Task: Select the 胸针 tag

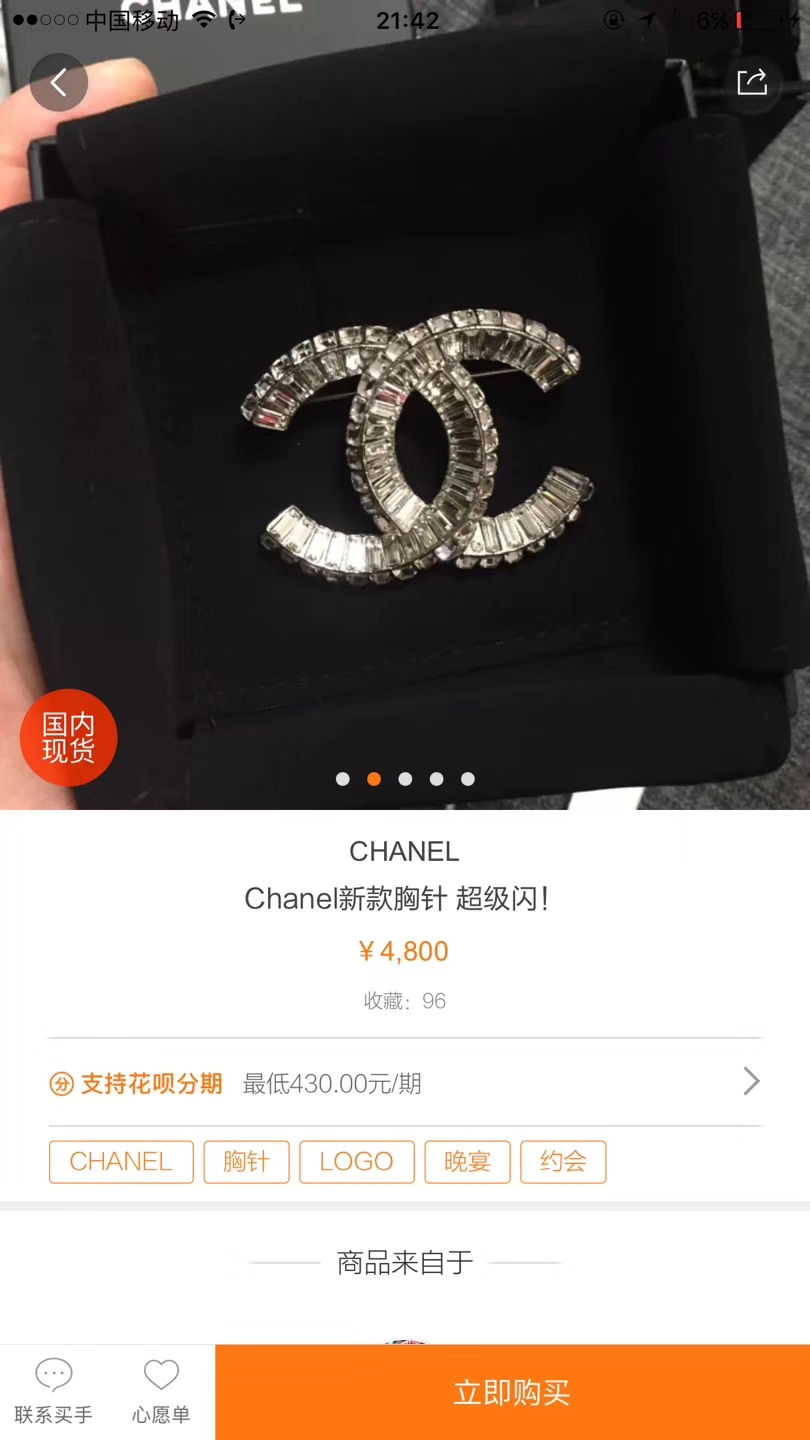Action: point(246,1161)
